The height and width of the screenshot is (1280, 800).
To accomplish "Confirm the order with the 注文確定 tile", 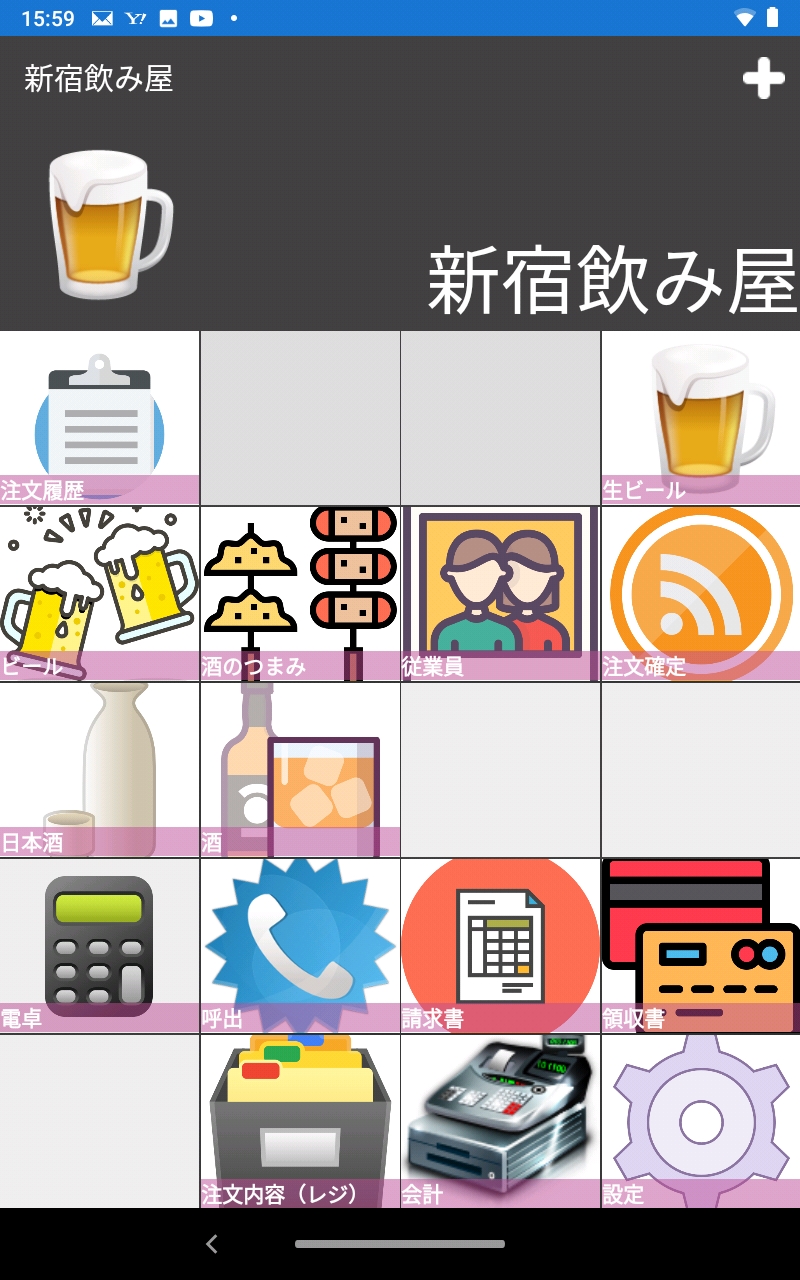I will click(700, 594).
